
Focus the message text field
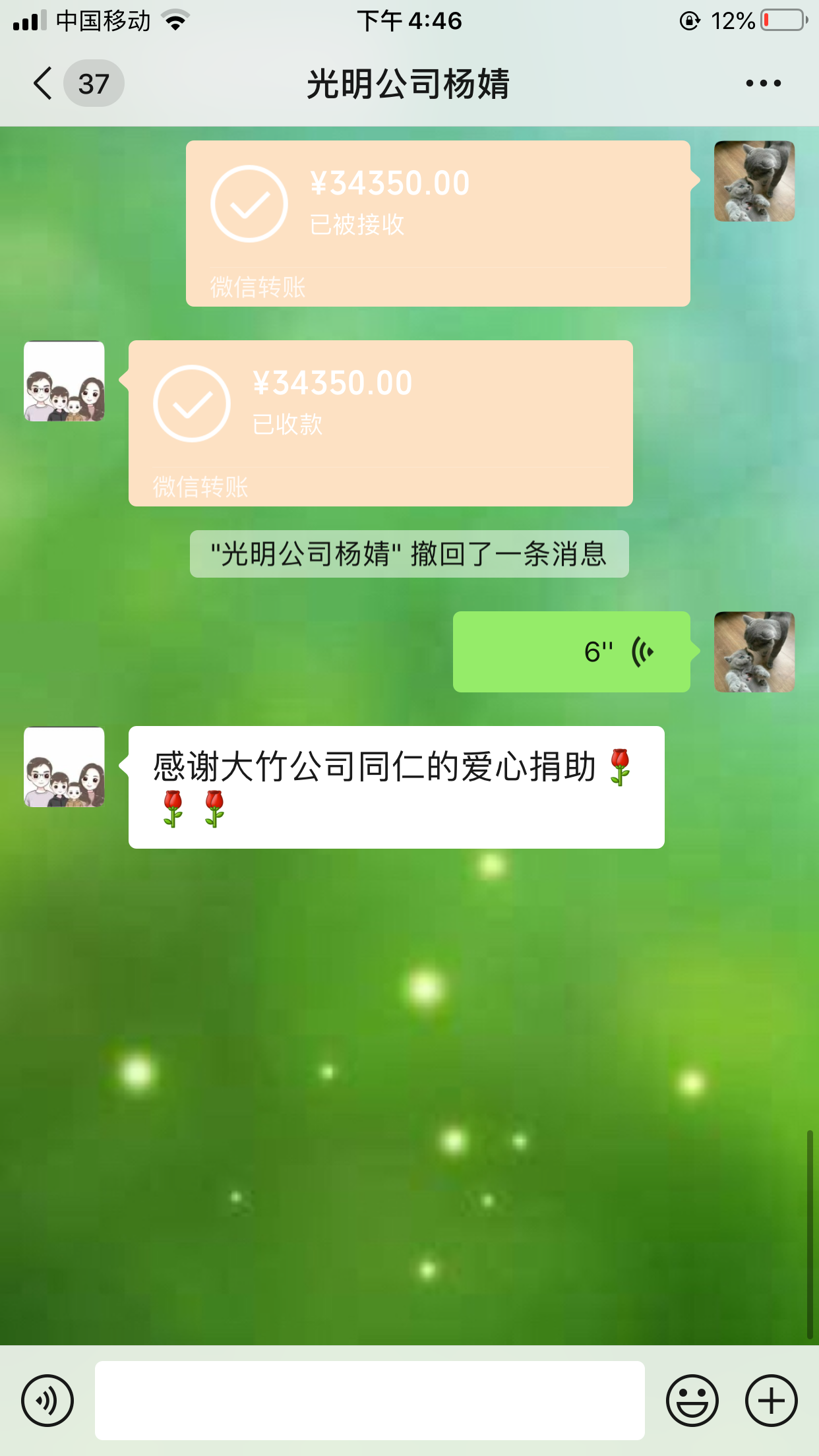coord(369,1400)
